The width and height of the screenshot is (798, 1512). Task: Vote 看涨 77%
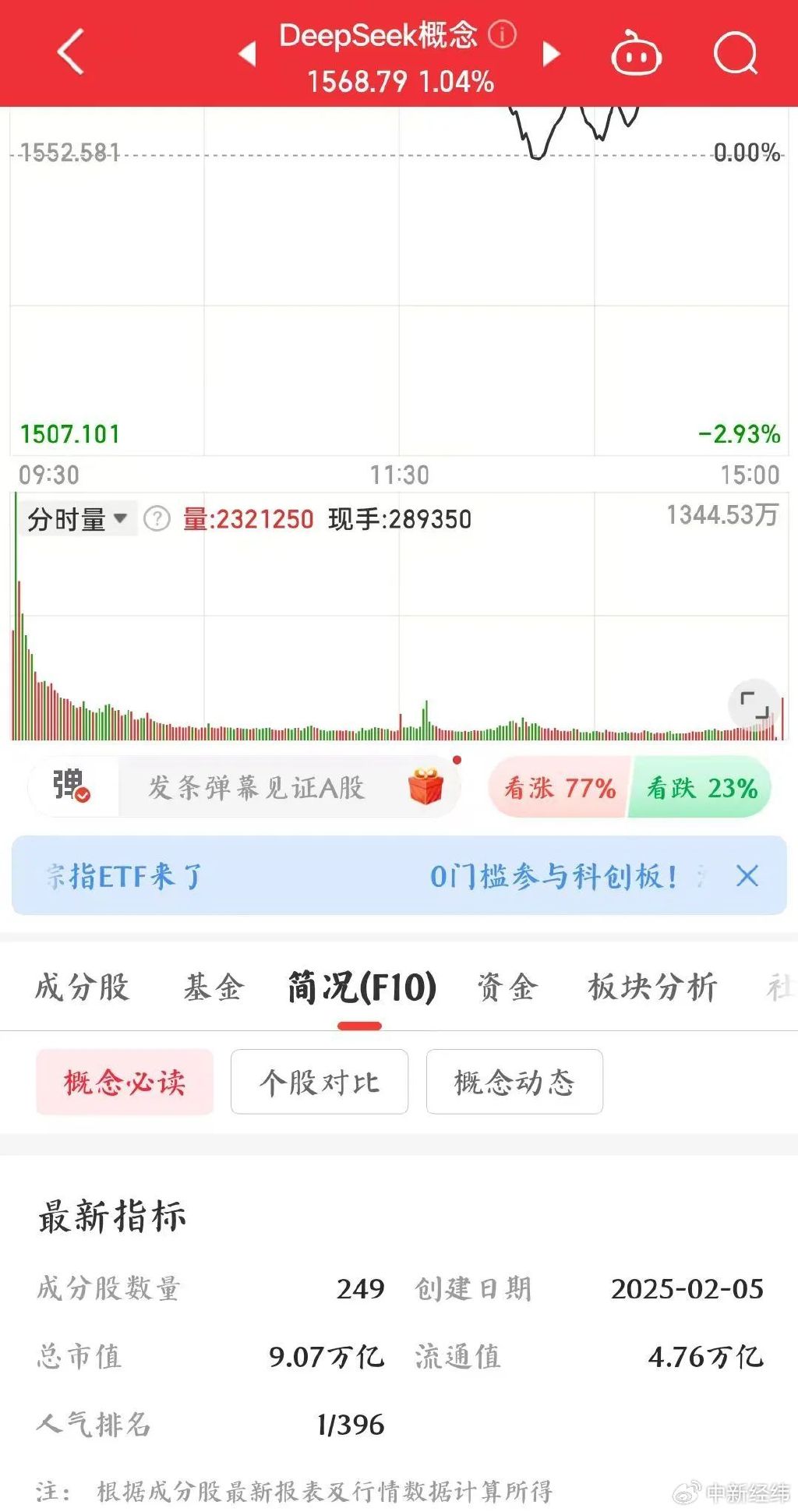click(x=560, y=787)
